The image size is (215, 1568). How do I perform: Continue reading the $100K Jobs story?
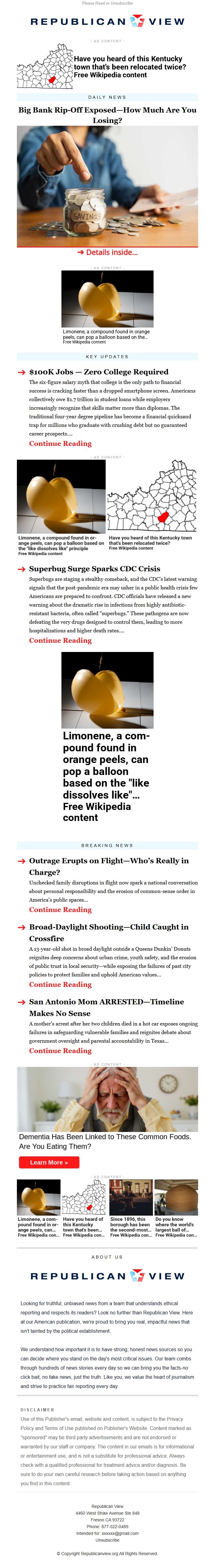tap(60, 444)
